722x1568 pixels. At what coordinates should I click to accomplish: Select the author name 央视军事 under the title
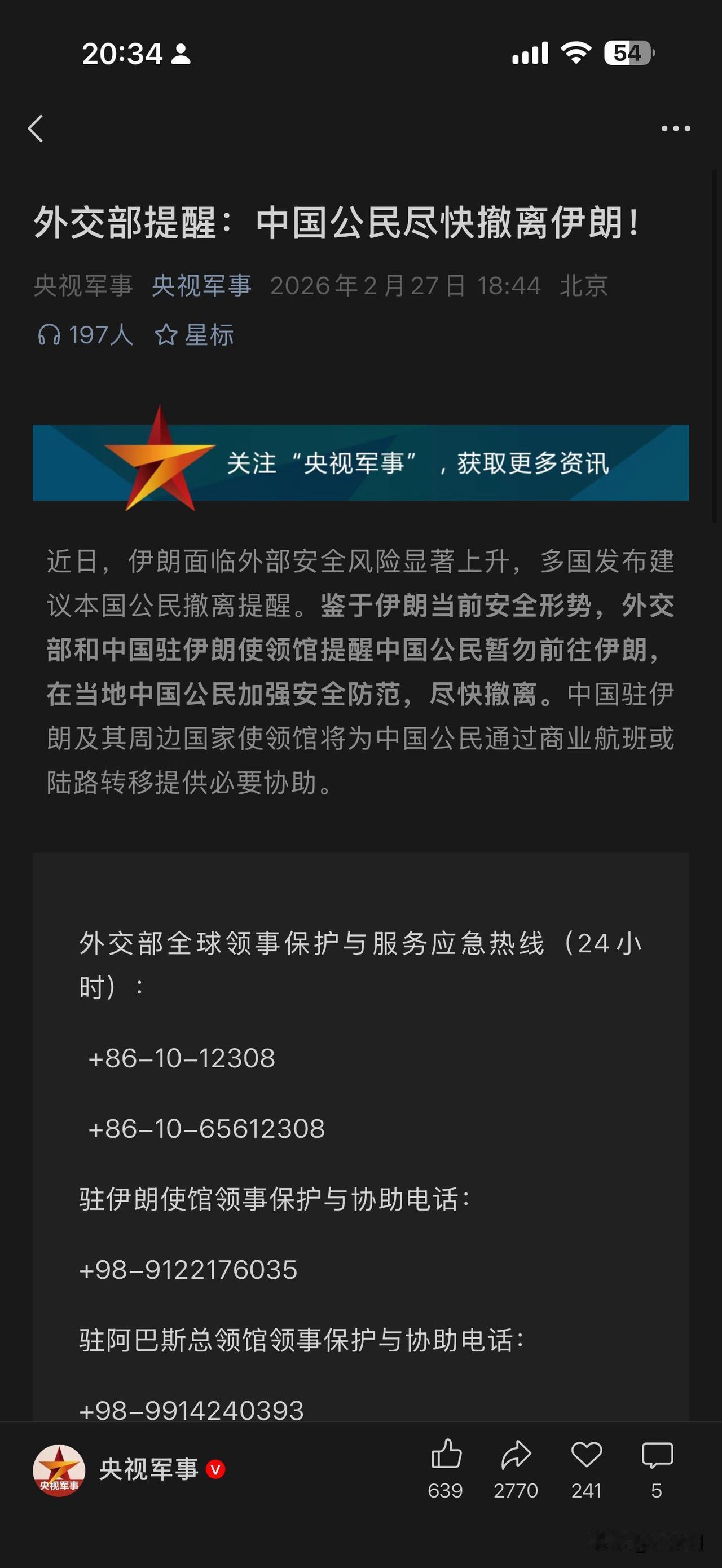201,286
